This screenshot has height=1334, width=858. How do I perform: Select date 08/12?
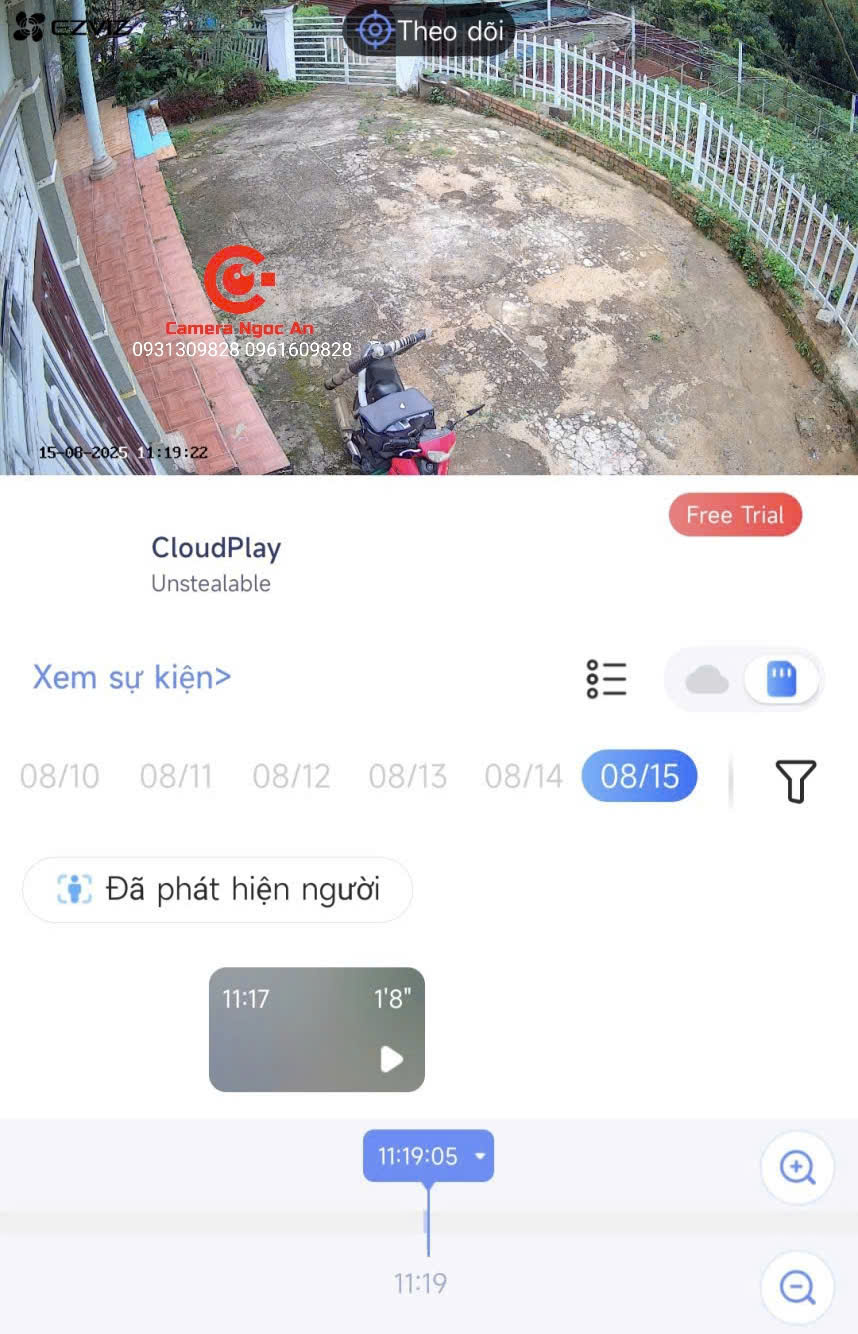point(291,776)
